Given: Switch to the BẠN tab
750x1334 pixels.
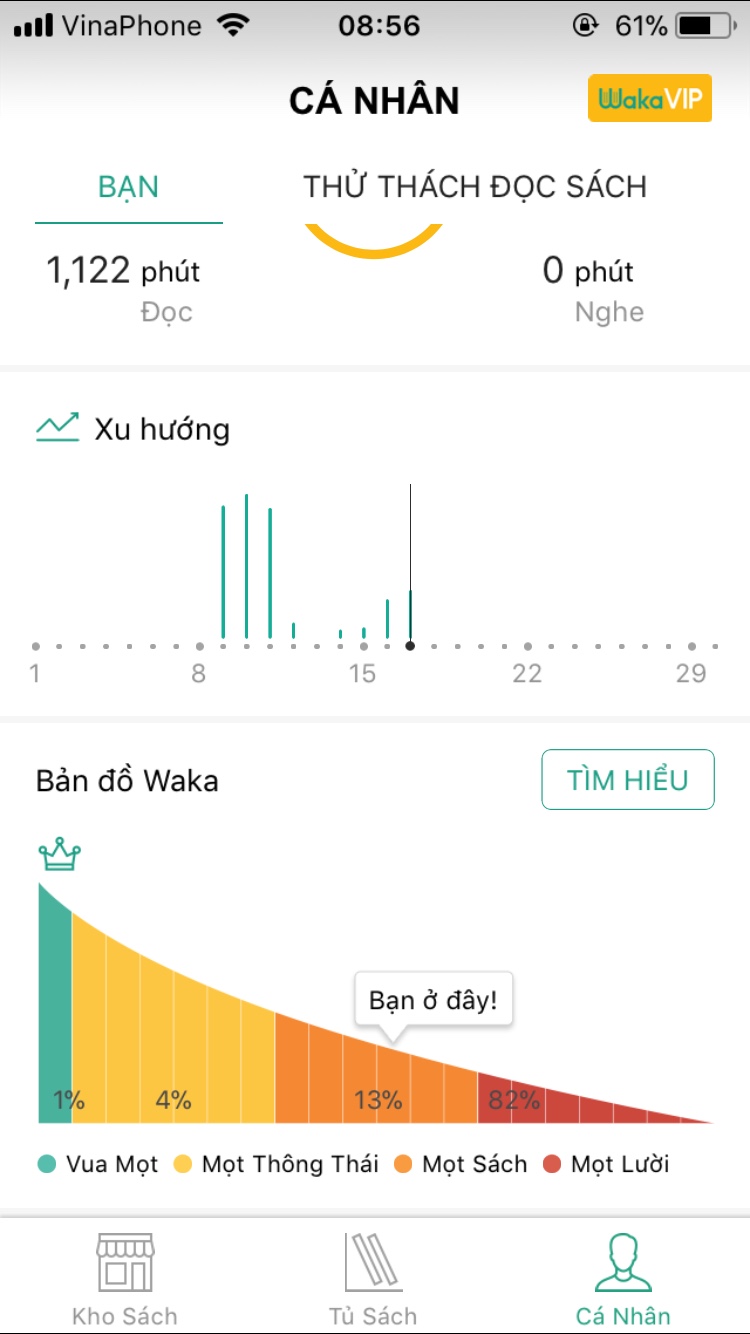Looking at the screenshot, I should 129,187.
